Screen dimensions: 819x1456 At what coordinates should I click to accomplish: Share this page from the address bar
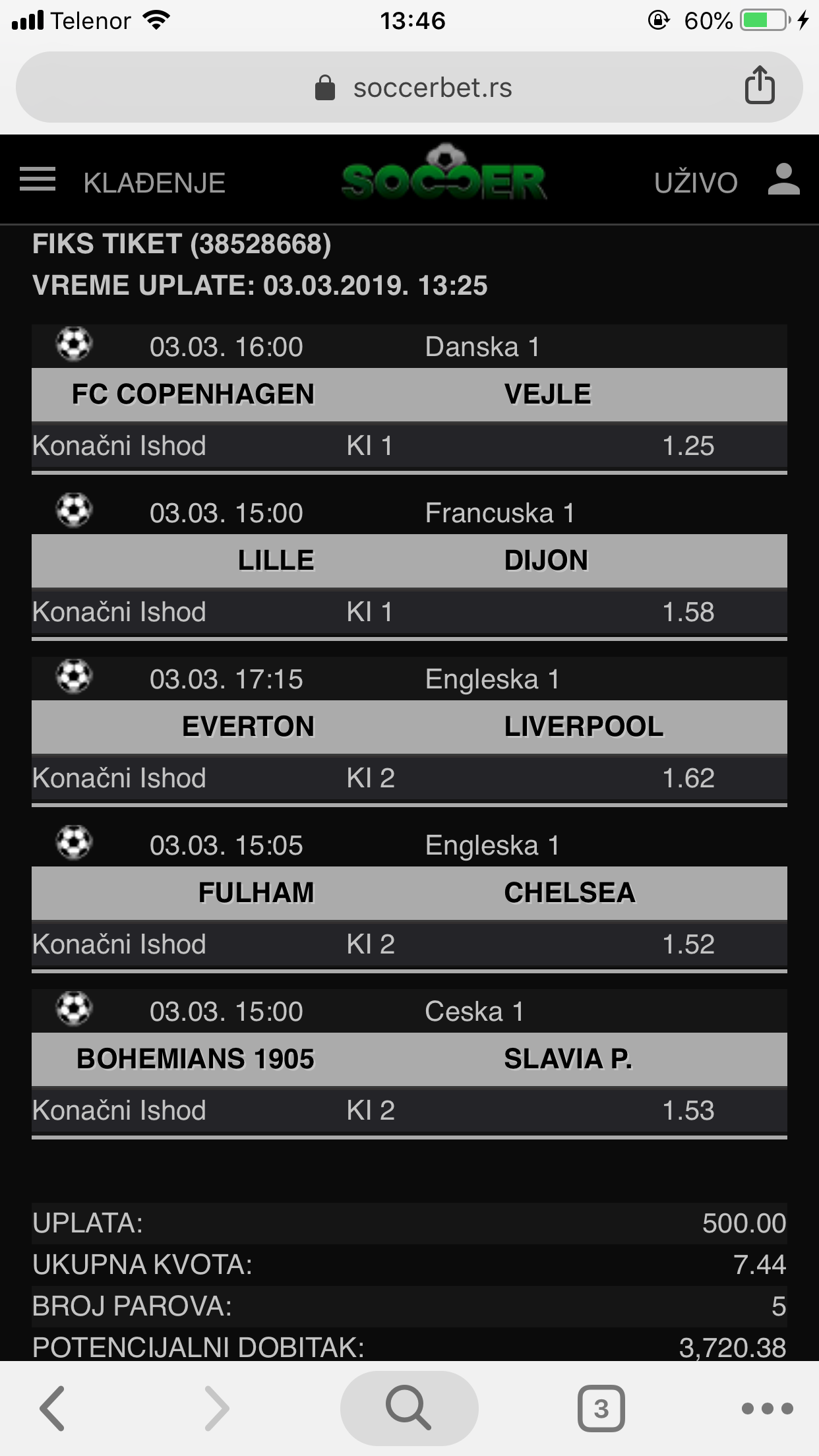pos(760,85)
